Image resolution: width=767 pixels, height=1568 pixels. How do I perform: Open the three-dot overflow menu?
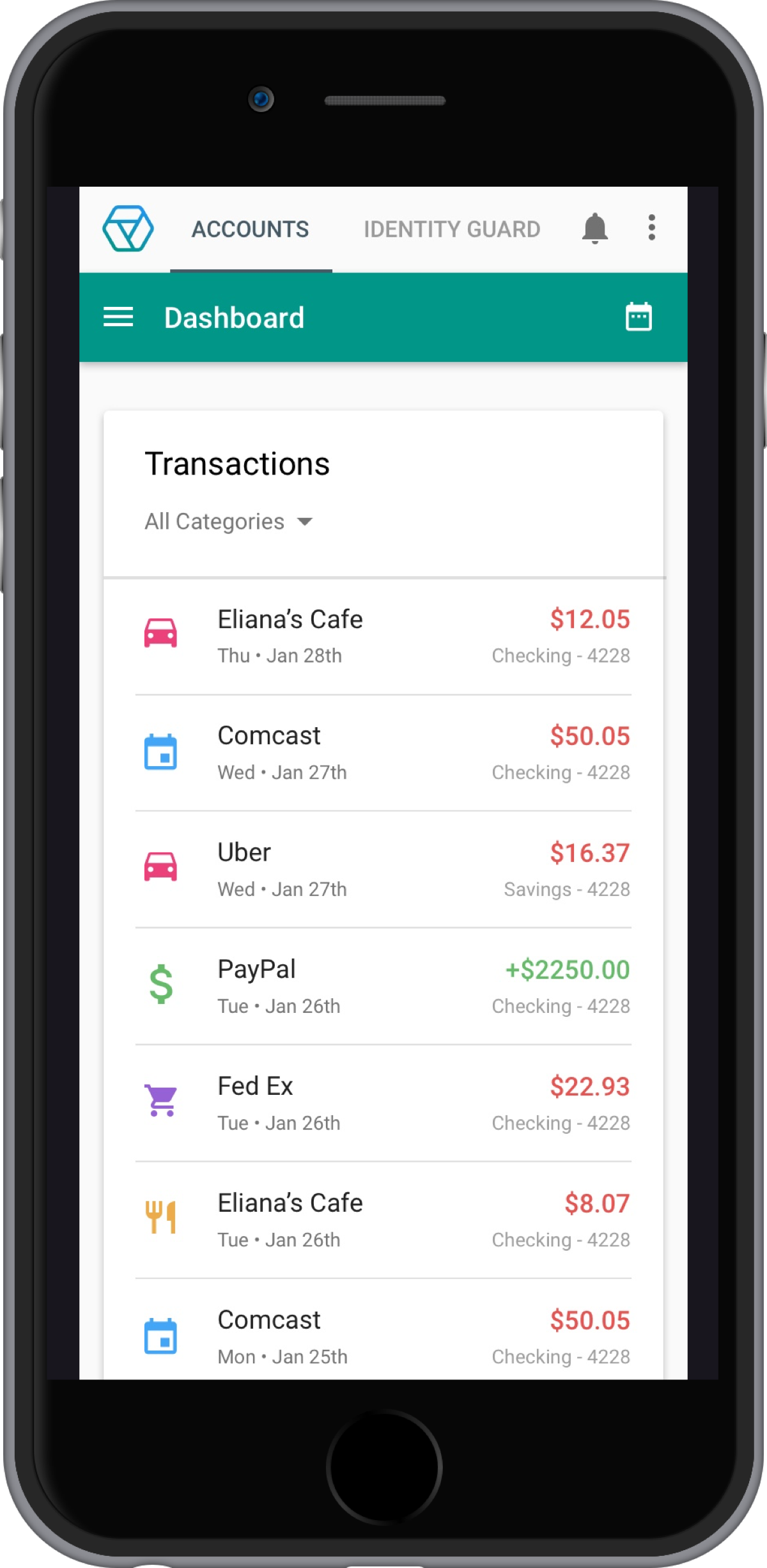[x=651, y=228]
